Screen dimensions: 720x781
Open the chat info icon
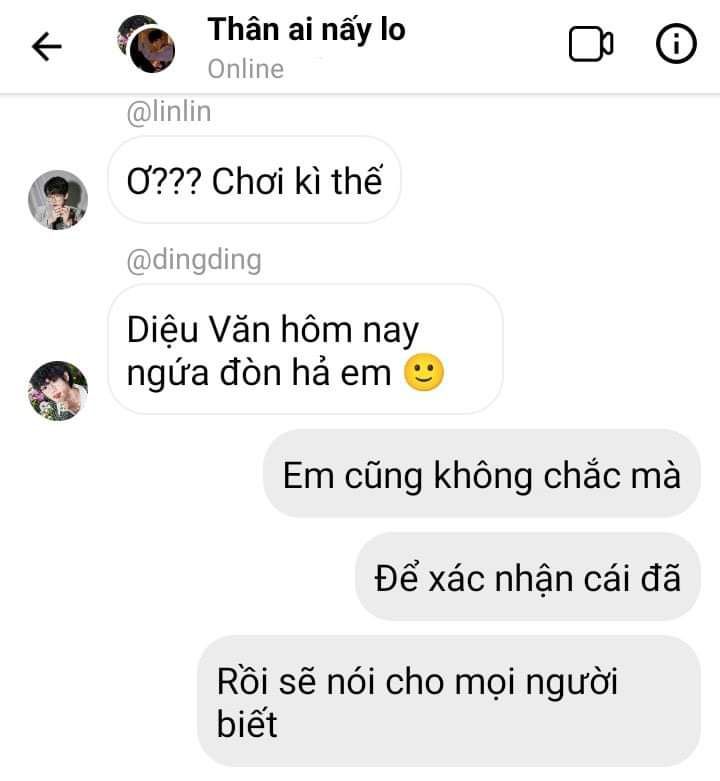(x=675, y=45)
